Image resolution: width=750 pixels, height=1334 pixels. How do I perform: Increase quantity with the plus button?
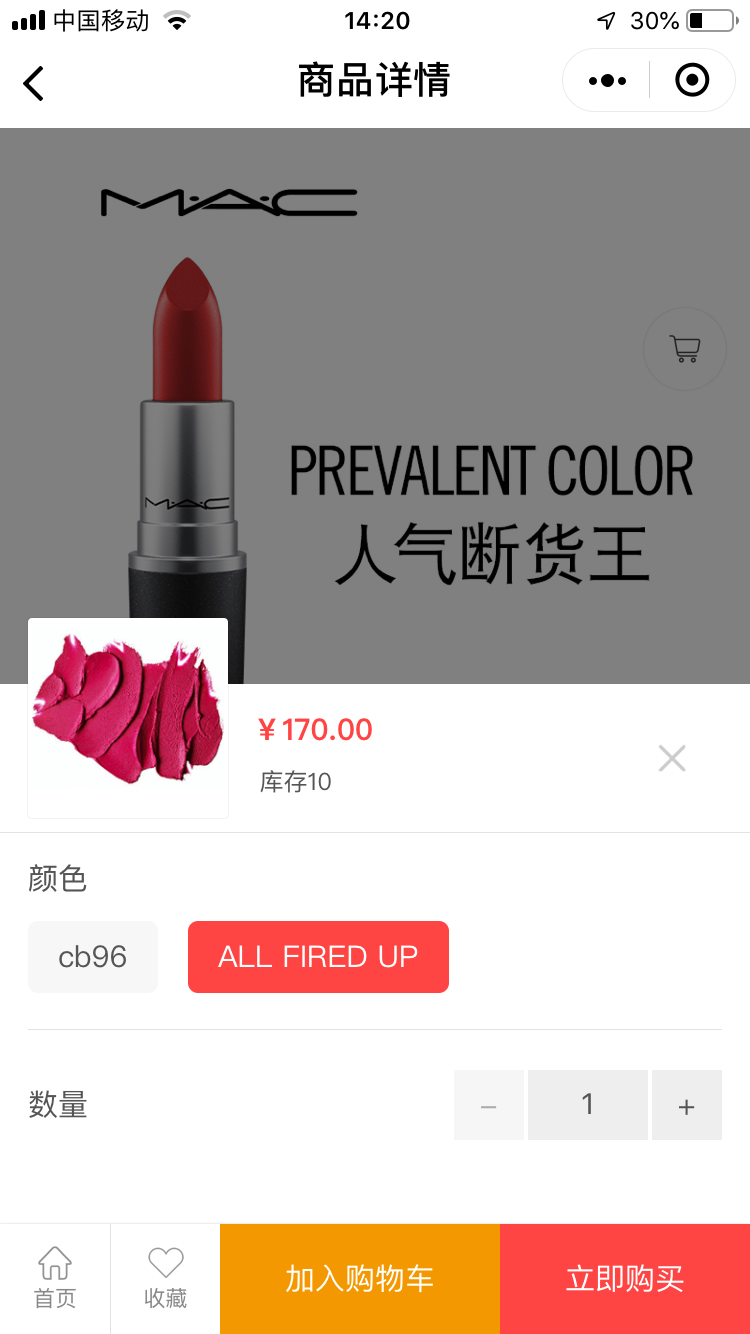point(686,1105)
